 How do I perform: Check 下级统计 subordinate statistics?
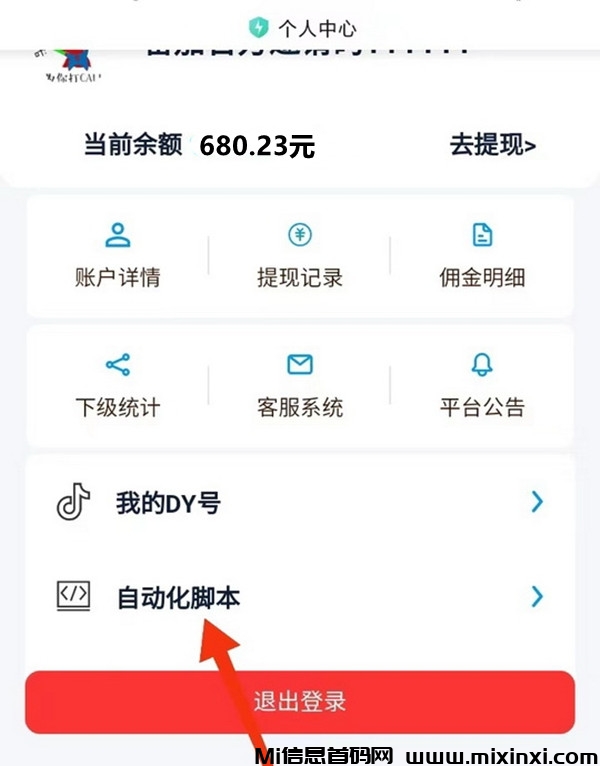coord(118,386)
